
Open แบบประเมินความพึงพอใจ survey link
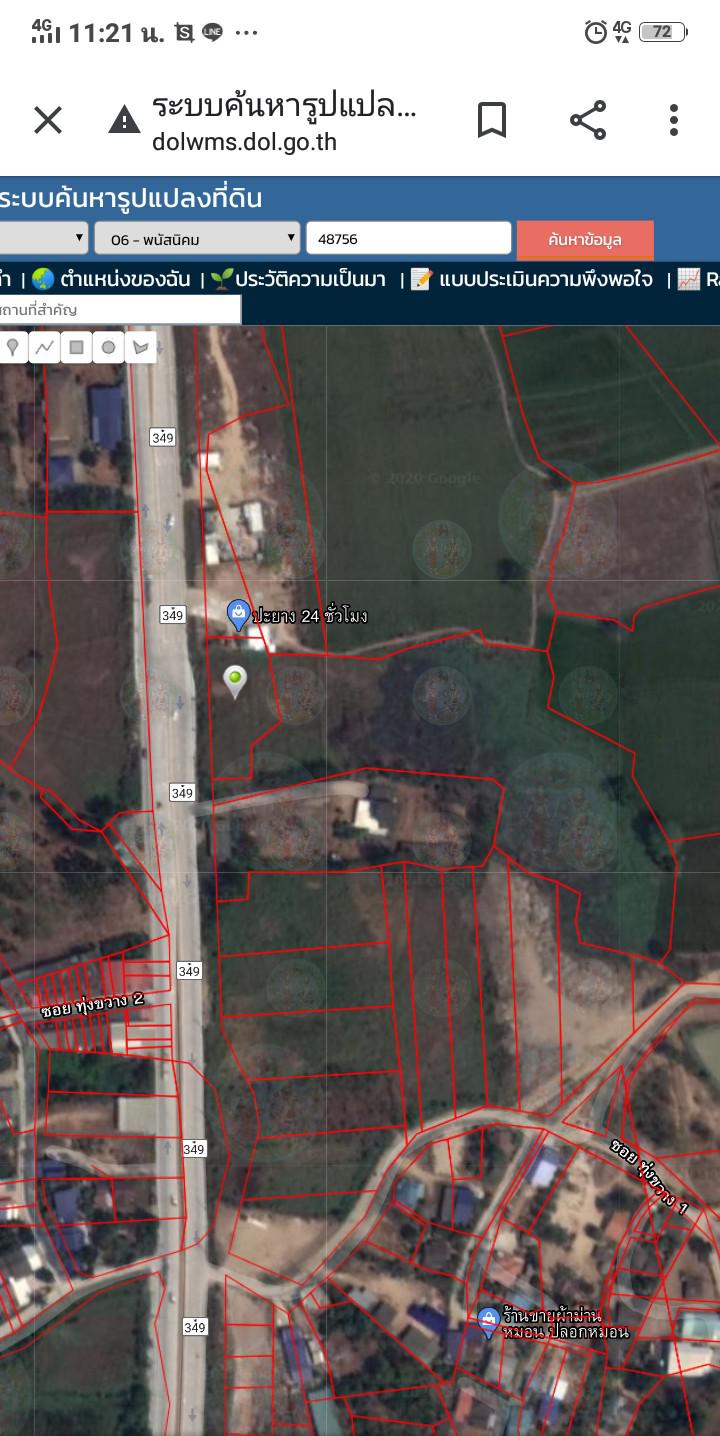532,279
